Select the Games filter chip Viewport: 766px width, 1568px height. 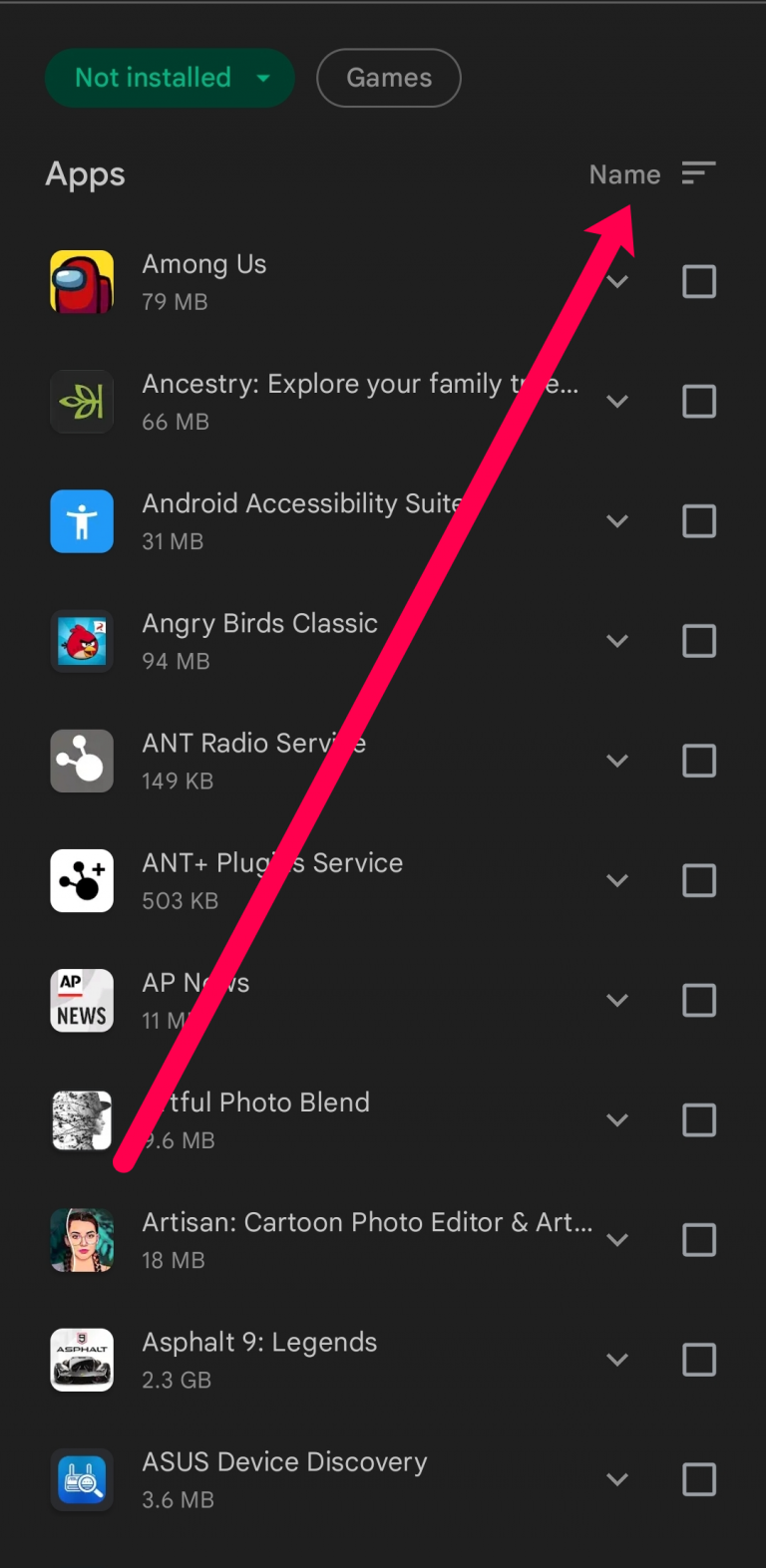tap(388, 78)
